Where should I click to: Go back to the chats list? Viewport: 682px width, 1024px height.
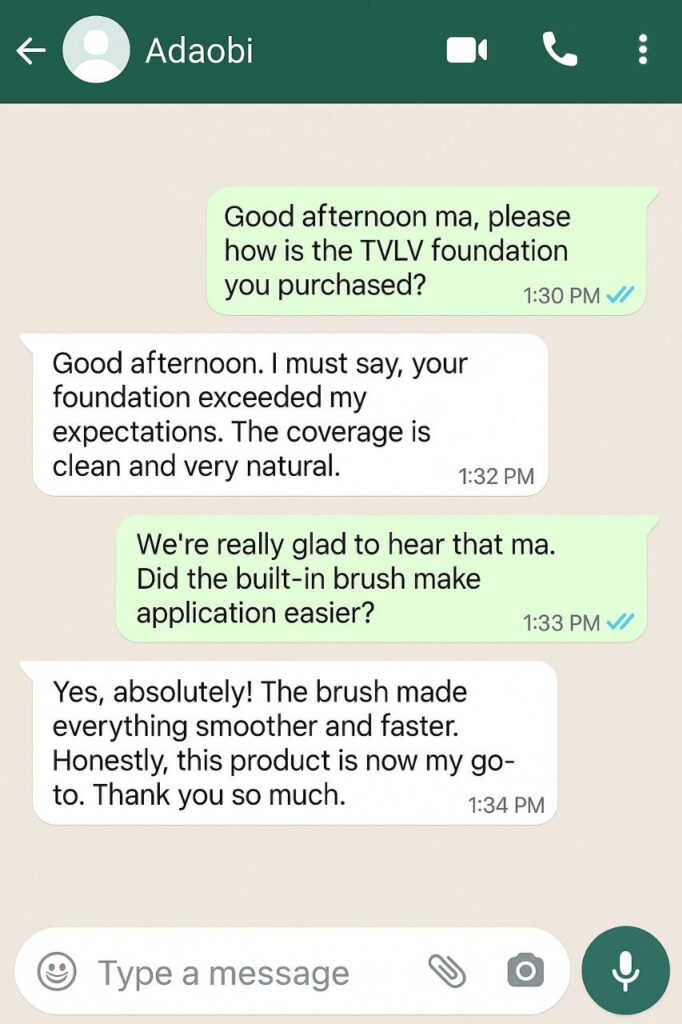click(x=31, y=51)
